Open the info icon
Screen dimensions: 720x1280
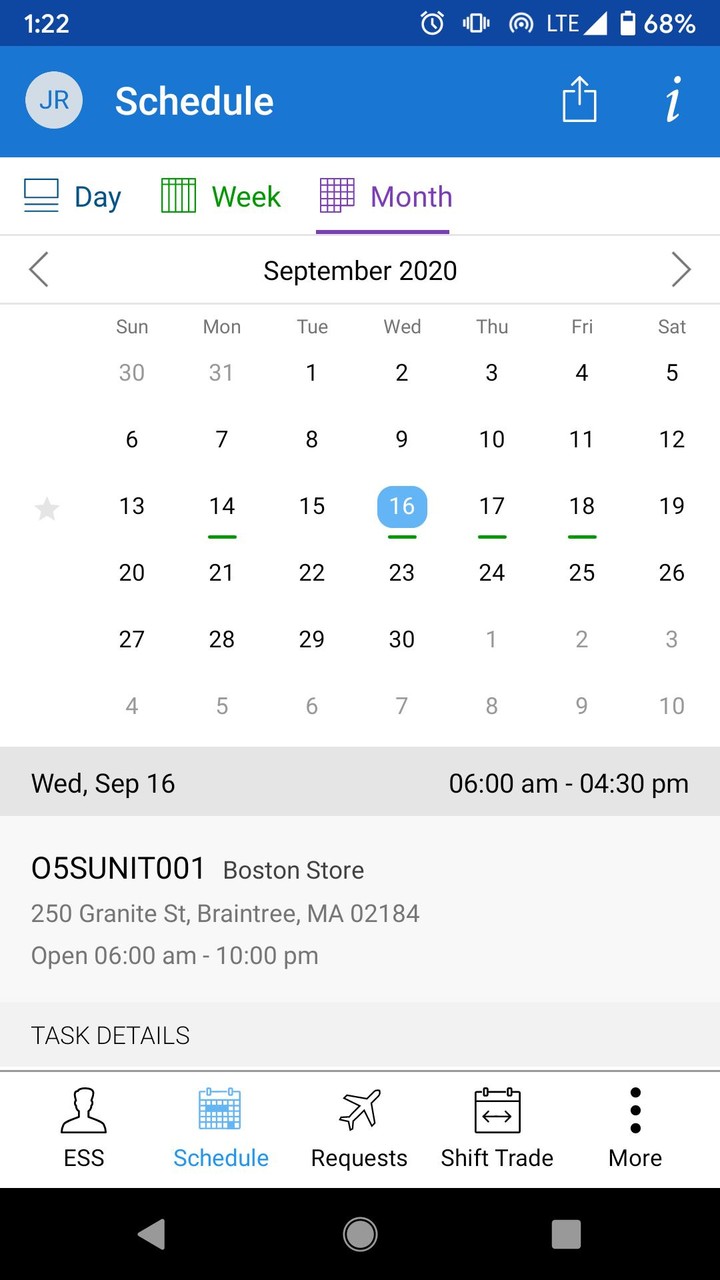(673, 101)
